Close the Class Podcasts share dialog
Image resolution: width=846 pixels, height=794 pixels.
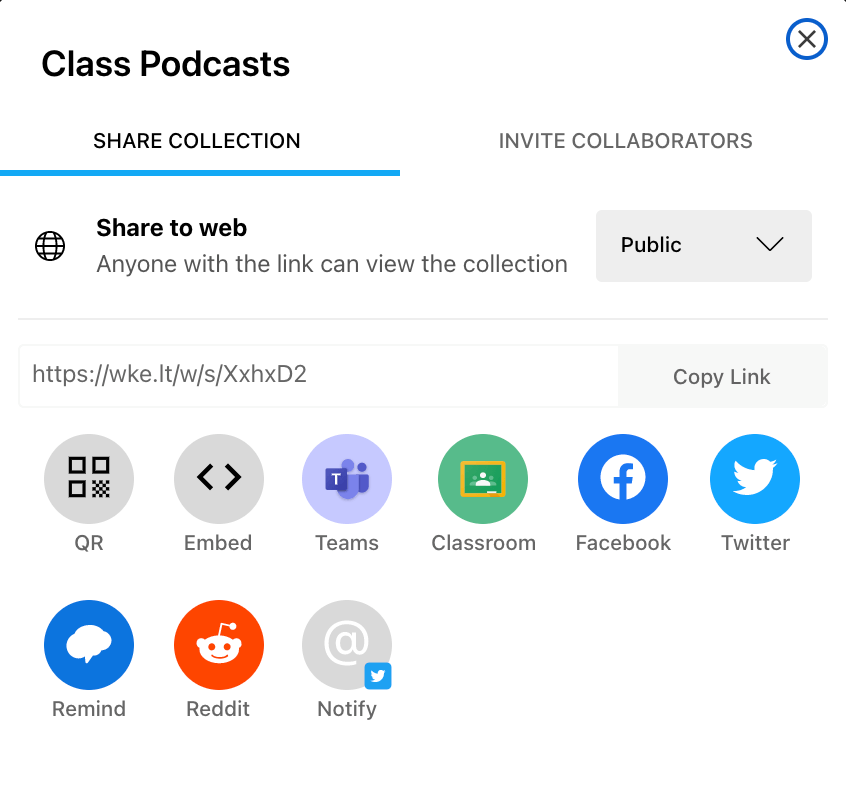click(807, 39)
